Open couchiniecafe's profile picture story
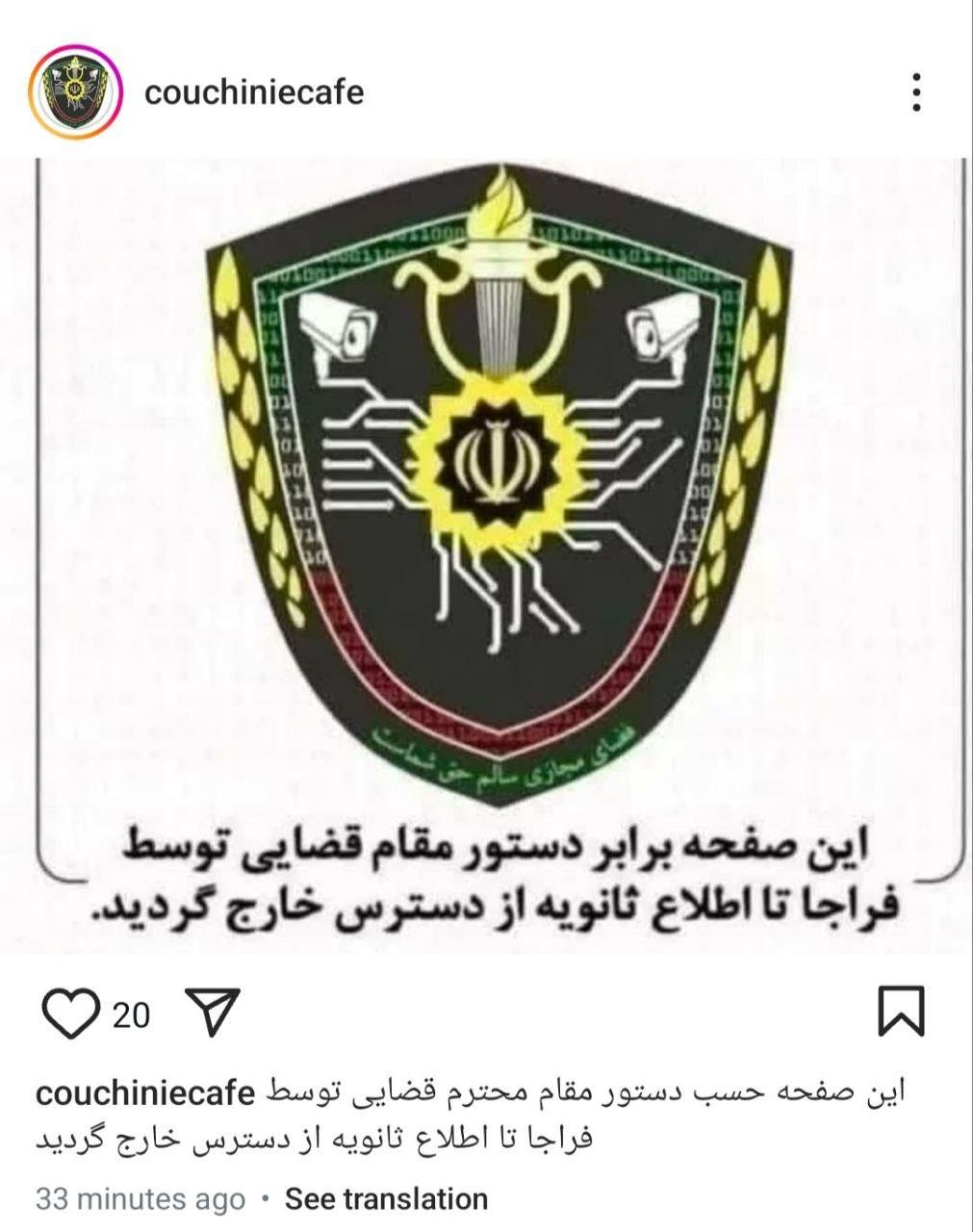Viewport: 973px width, 1232px height. (76, 93)
